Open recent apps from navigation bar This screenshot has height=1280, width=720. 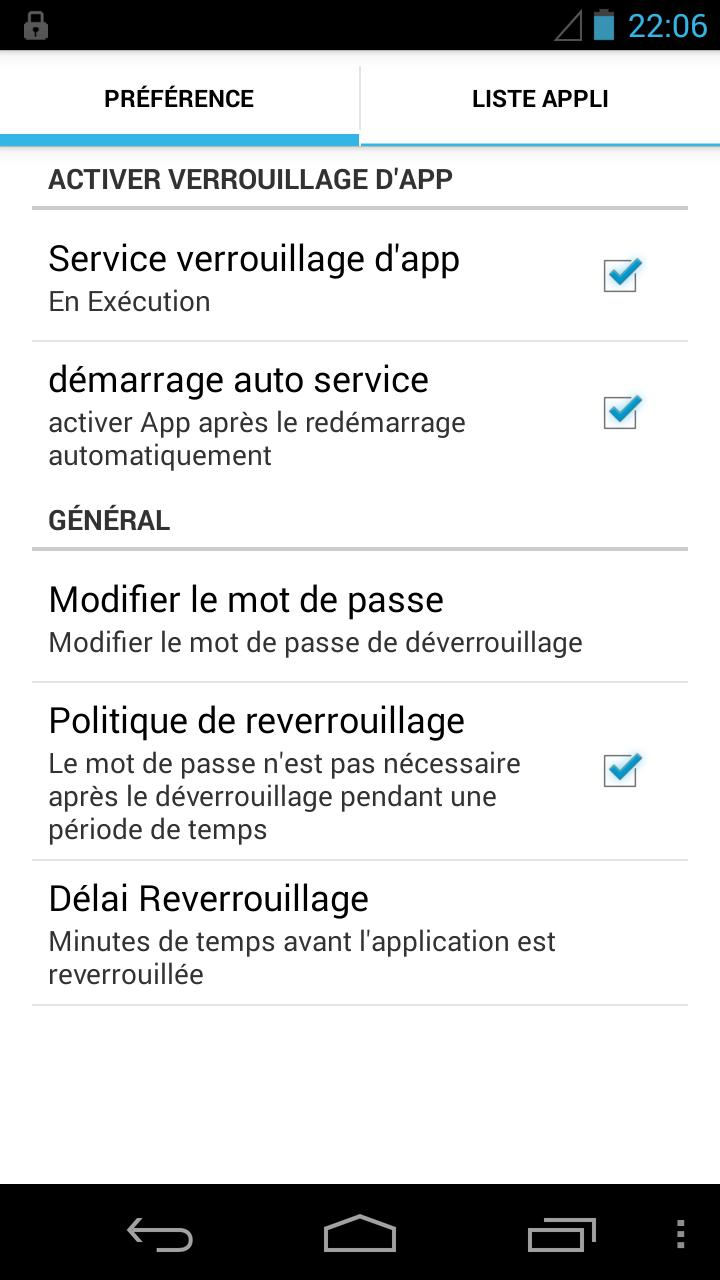[561, 1234]
